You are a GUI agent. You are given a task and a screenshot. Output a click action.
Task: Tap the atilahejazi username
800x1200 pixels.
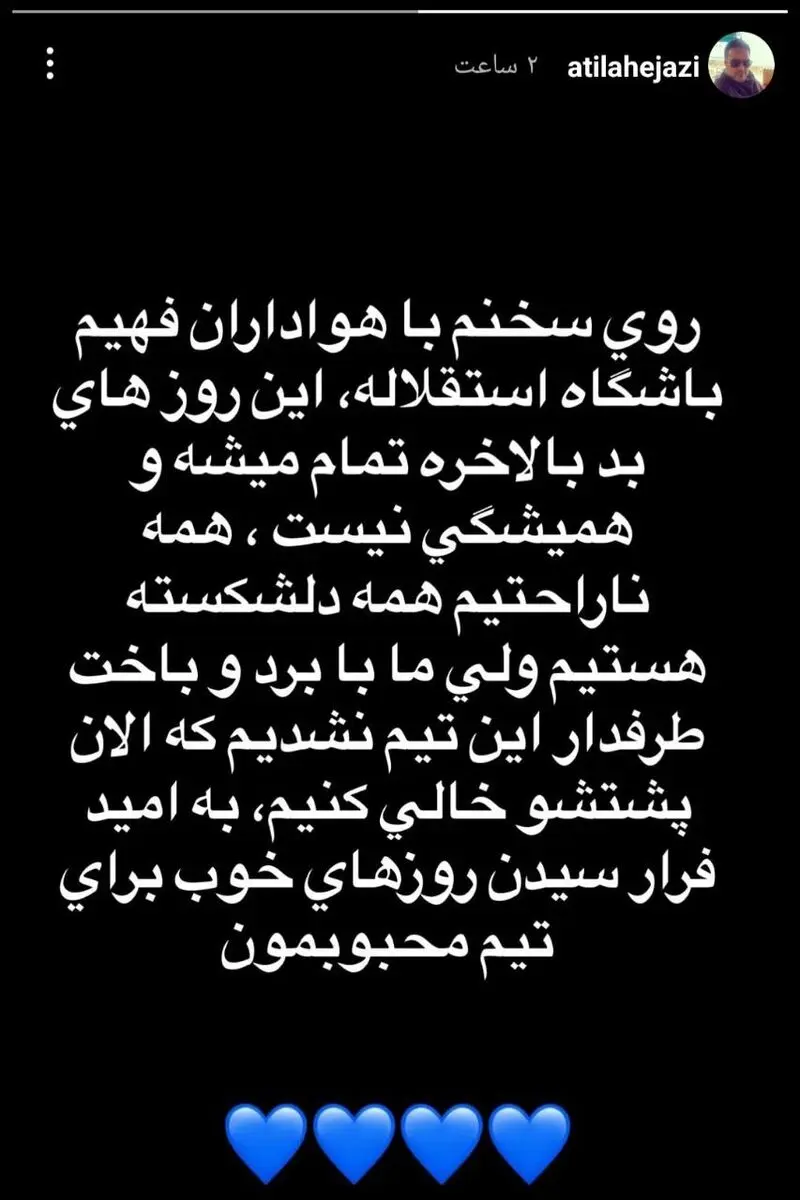click(x=630, y=67)
